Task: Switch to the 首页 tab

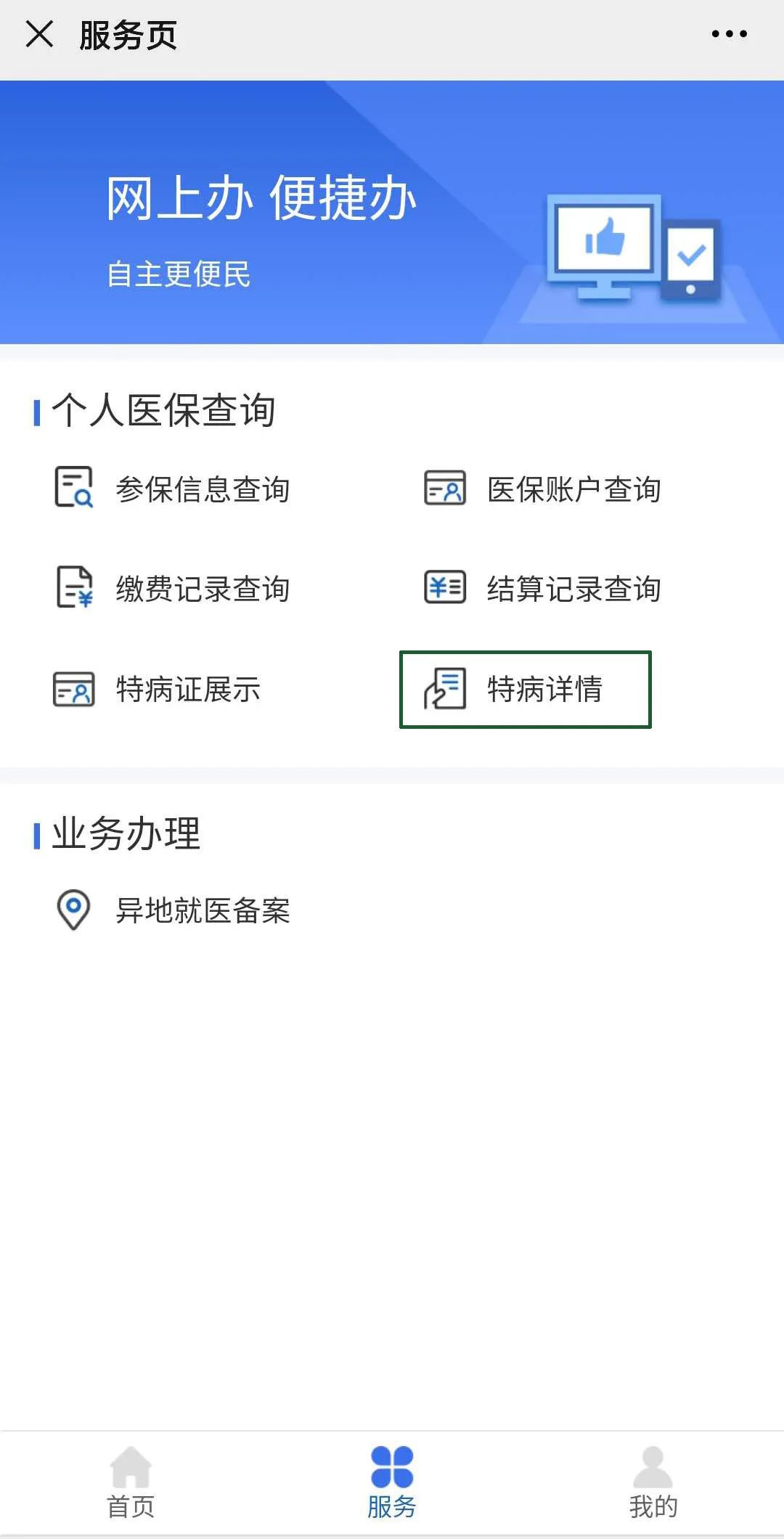Action: [x=131, y=1482]
